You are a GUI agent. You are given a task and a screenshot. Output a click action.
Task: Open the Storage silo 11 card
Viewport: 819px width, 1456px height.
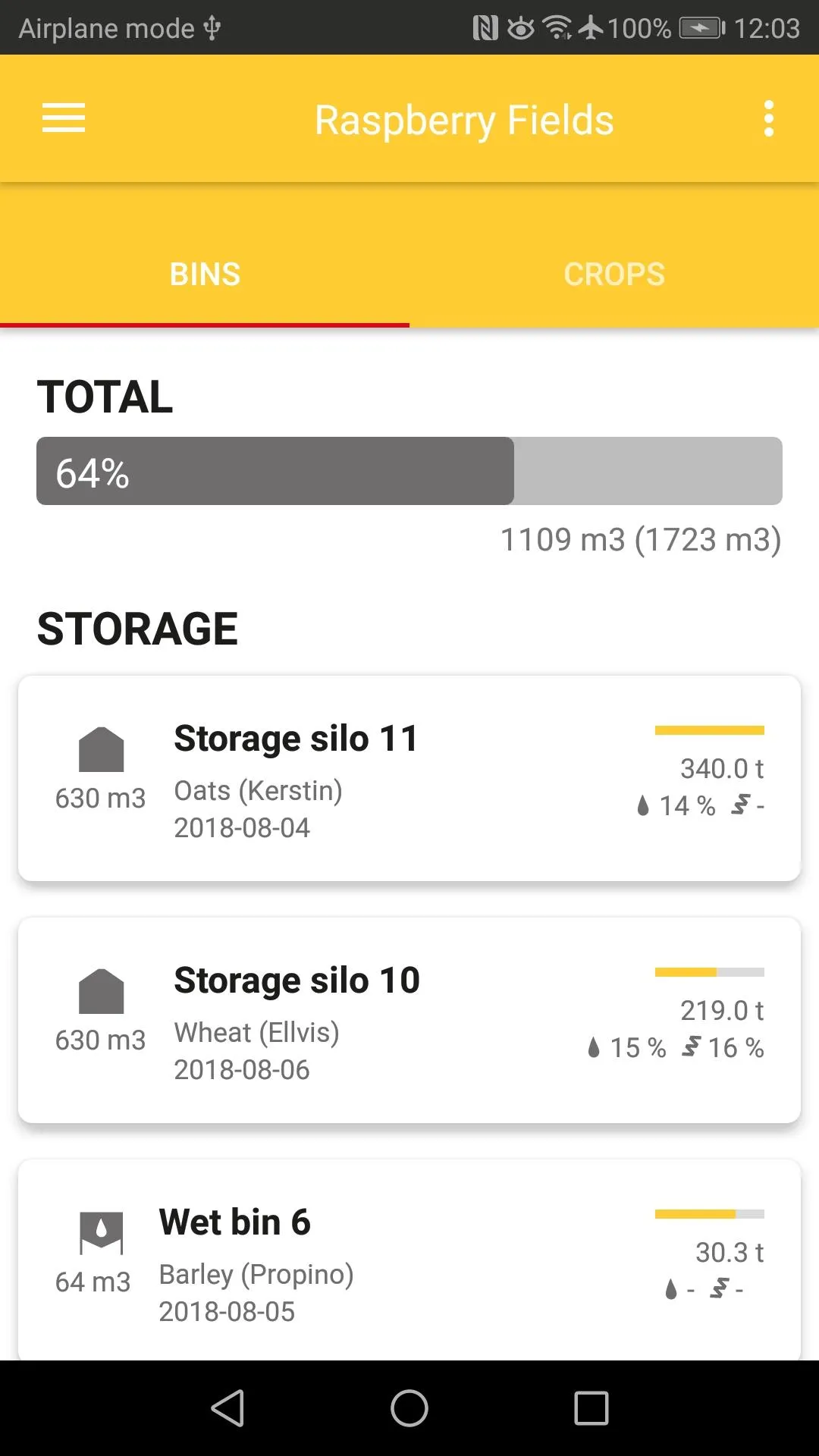[x=409, y=773]
